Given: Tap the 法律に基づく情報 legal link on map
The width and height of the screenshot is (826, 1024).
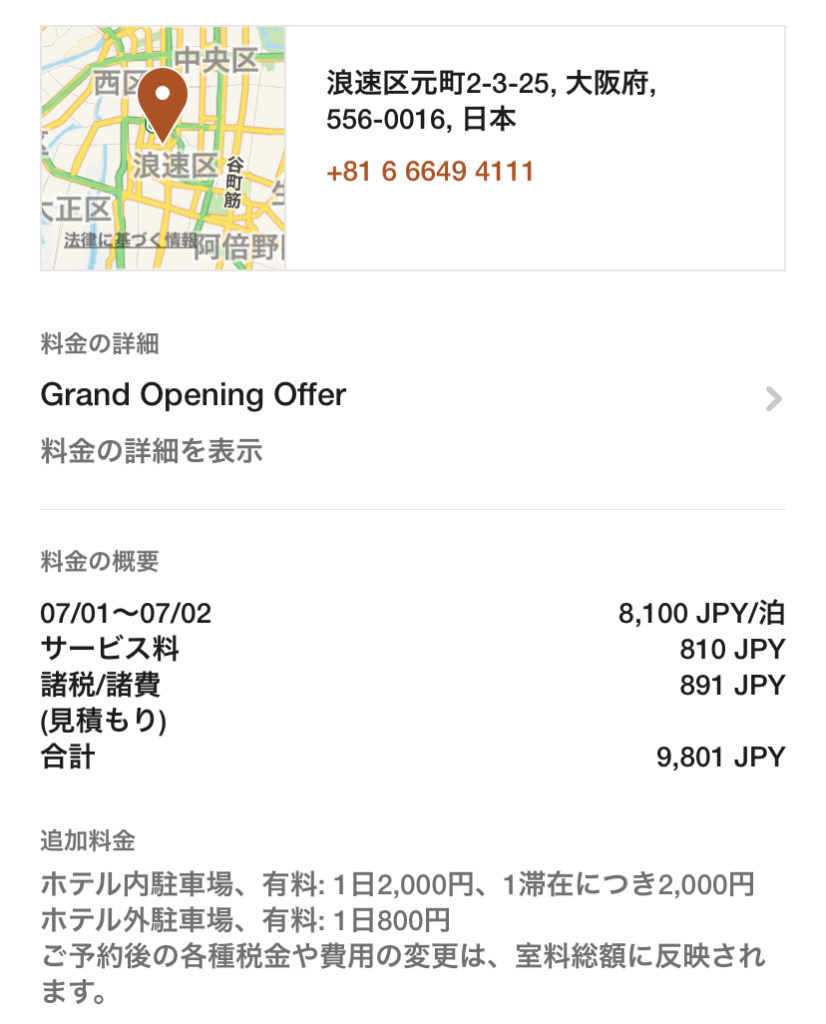Looking at the screenshot, I should point(130,240).
